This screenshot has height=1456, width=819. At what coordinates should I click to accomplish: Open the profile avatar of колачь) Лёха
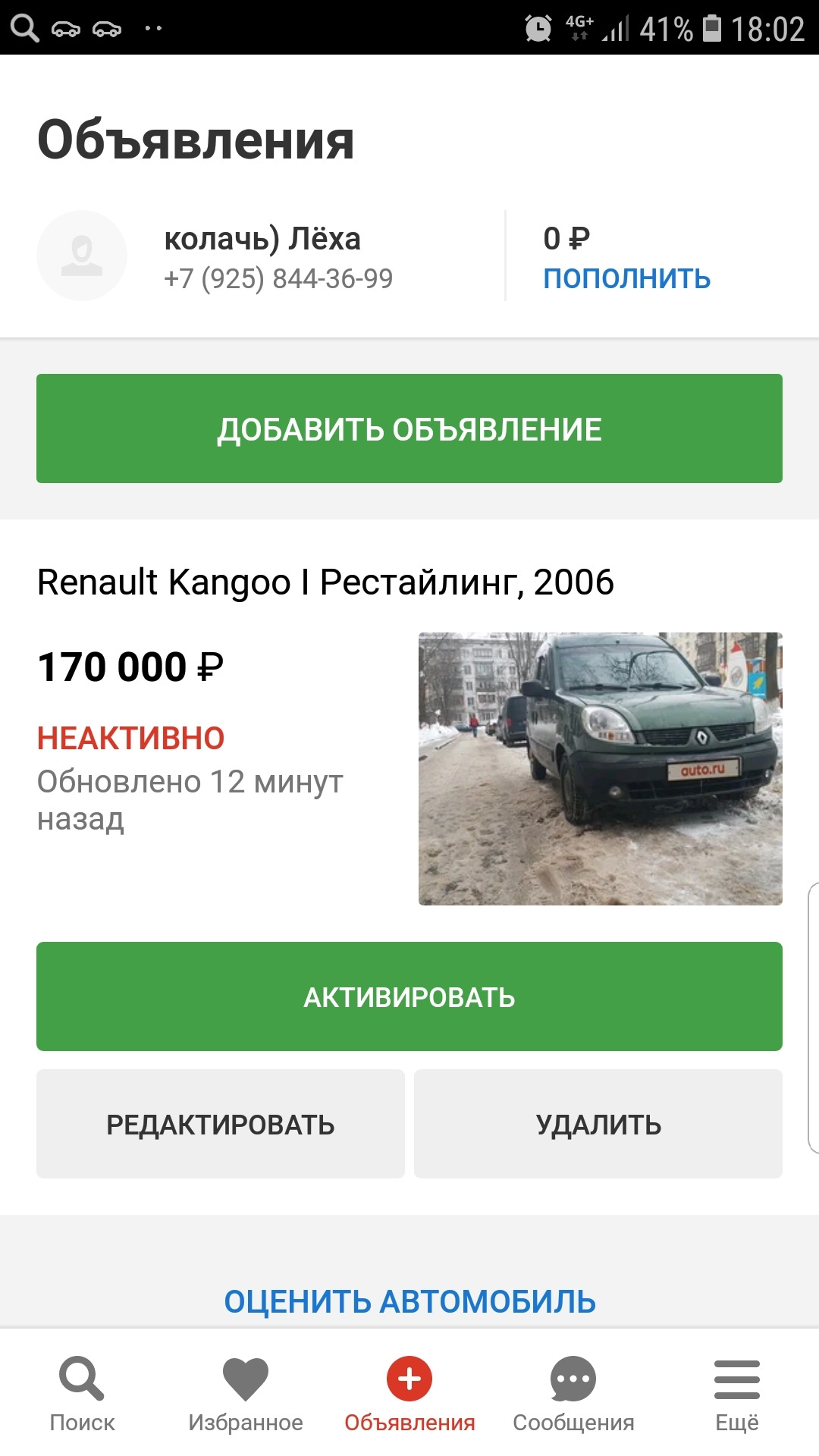click(82, 256)
